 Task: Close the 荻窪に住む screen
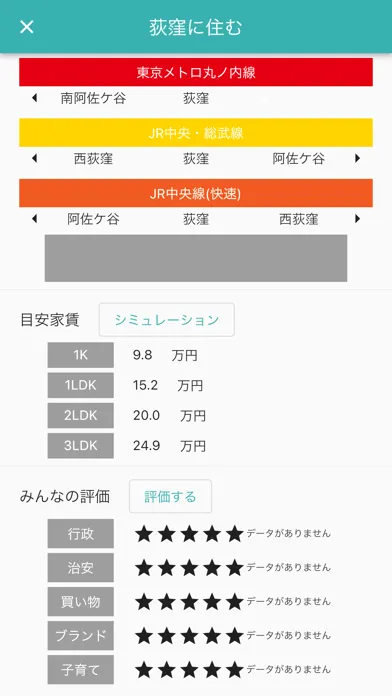(x=27, y=27)
